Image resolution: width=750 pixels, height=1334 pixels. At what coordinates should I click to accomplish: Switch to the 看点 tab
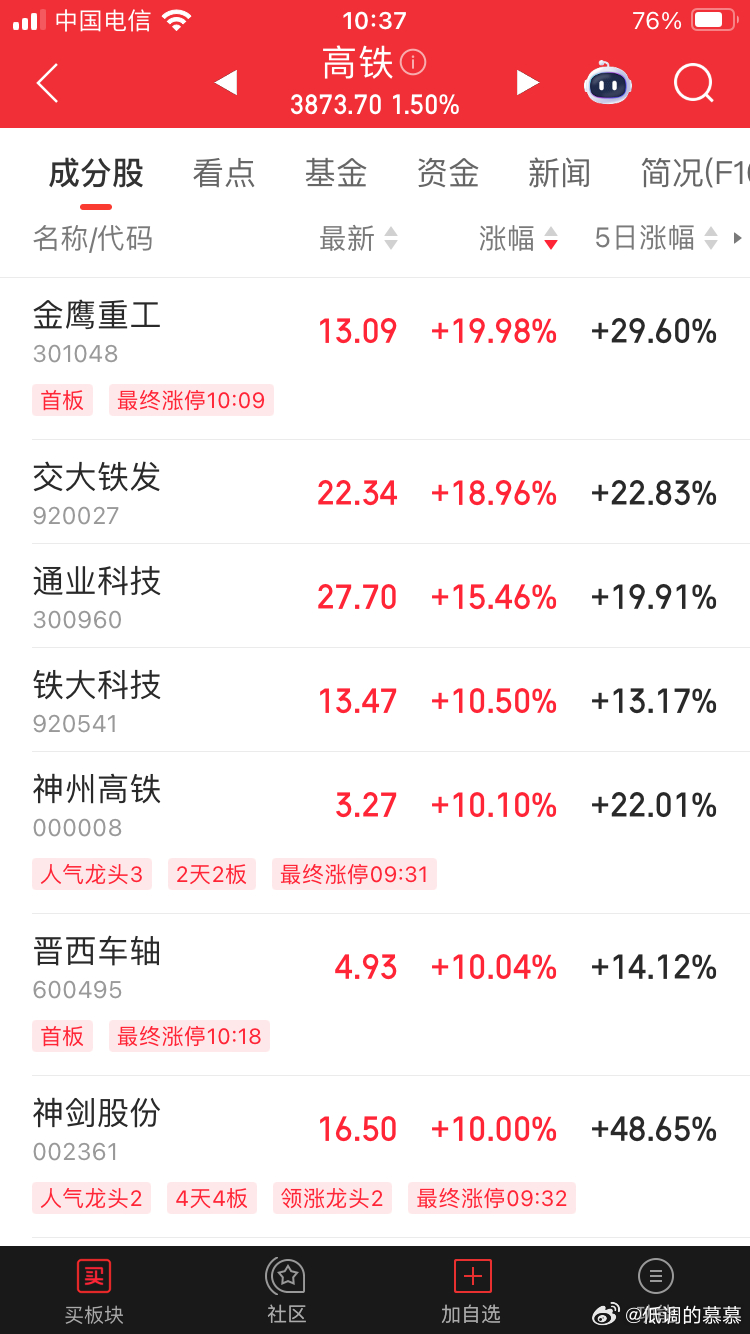[x=224, y=172]
